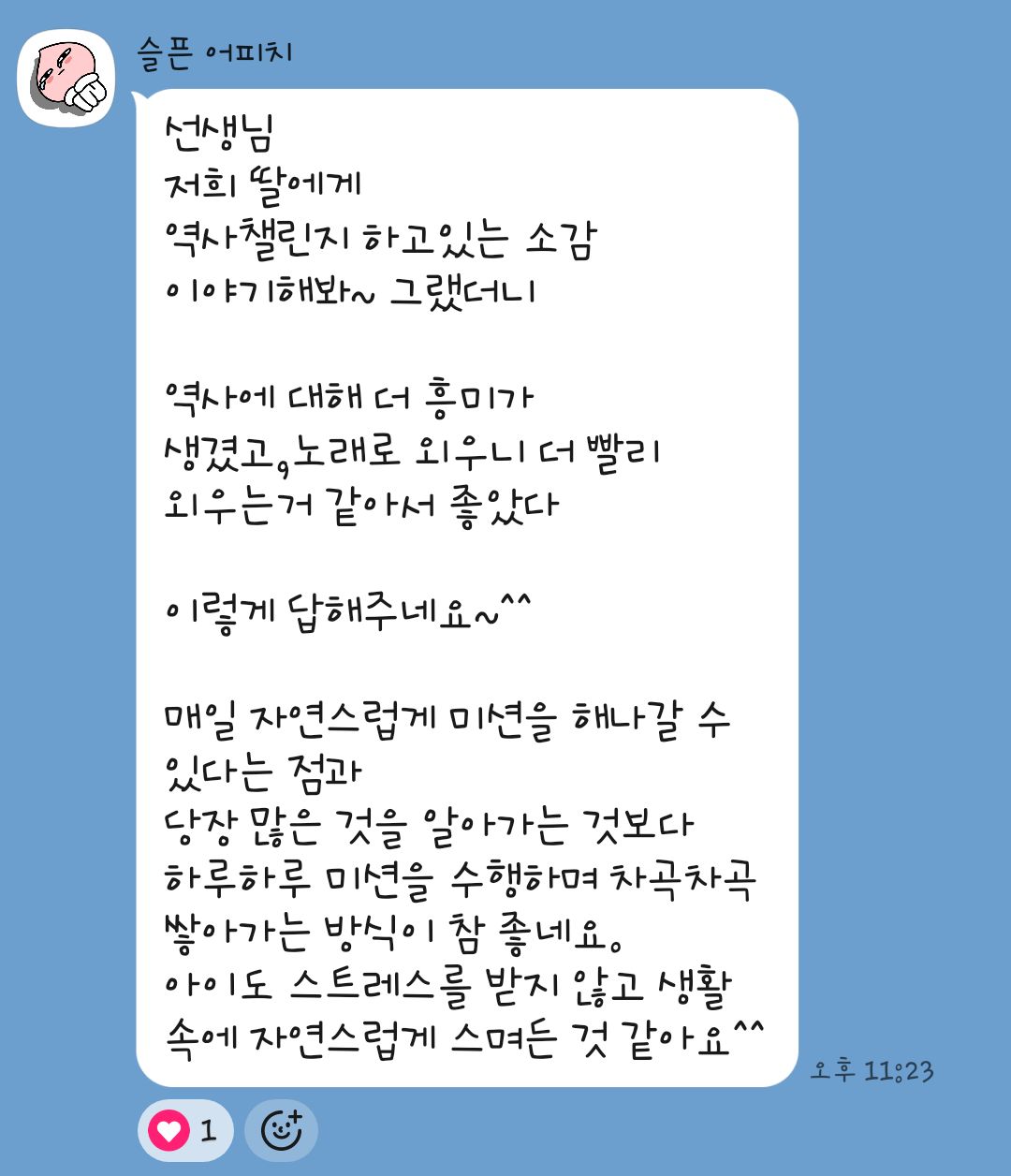Screen dimensions: 1011x1176
Task: Open 슬픈 어피치's profile picture
Action: (x=66, y=79)
